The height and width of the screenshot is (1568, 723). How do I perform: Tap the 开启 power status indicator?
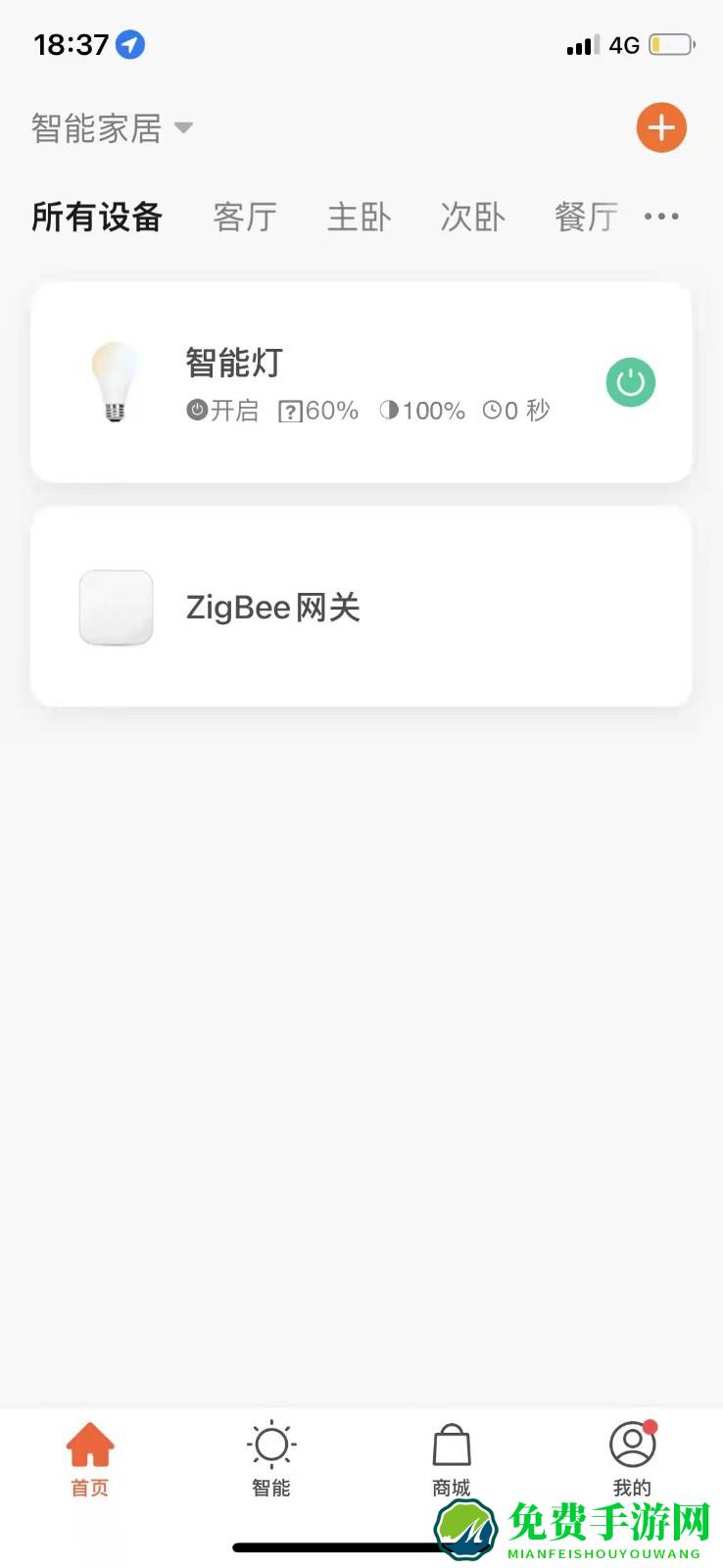[220, 410]
